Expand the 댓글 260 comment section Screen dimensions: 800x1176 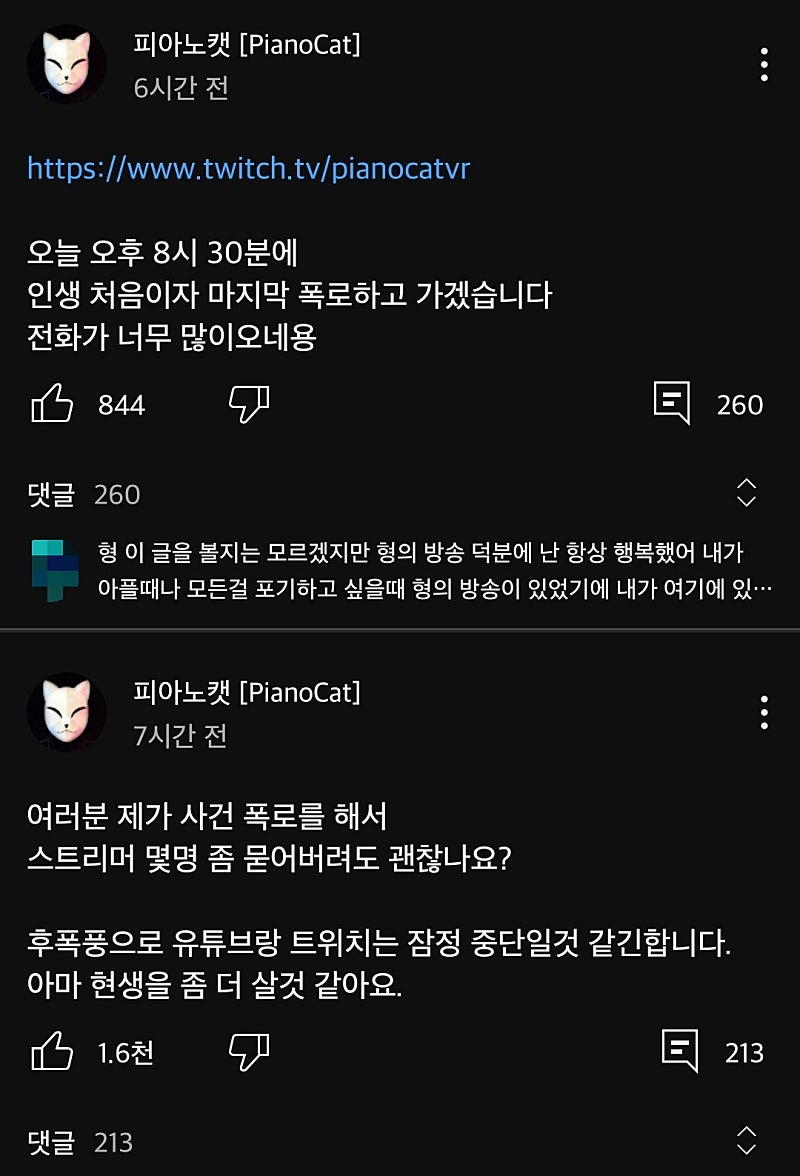pos(746,493)
